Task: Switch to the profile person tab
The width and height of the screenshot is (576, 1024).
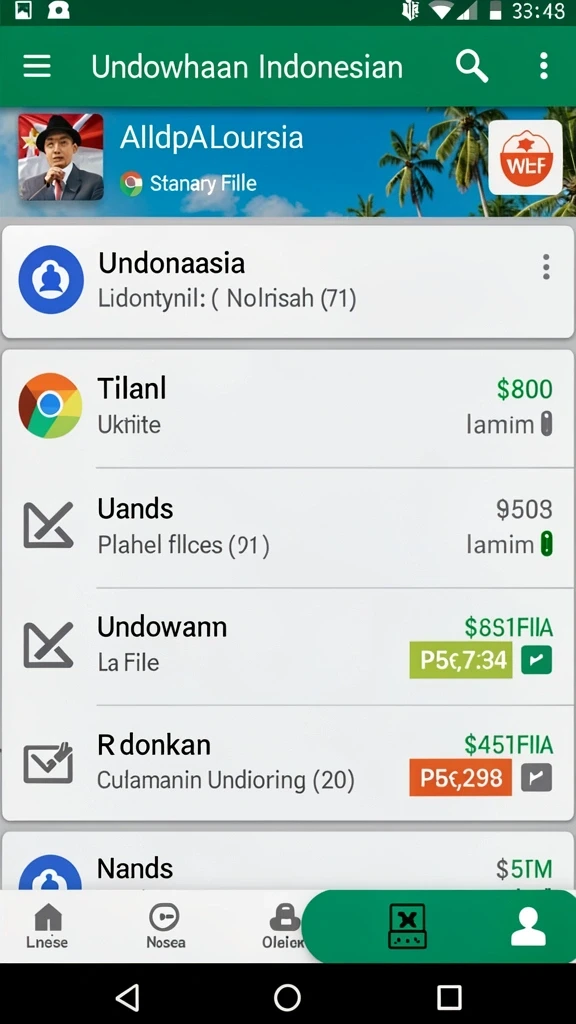Action: (528, 926)
